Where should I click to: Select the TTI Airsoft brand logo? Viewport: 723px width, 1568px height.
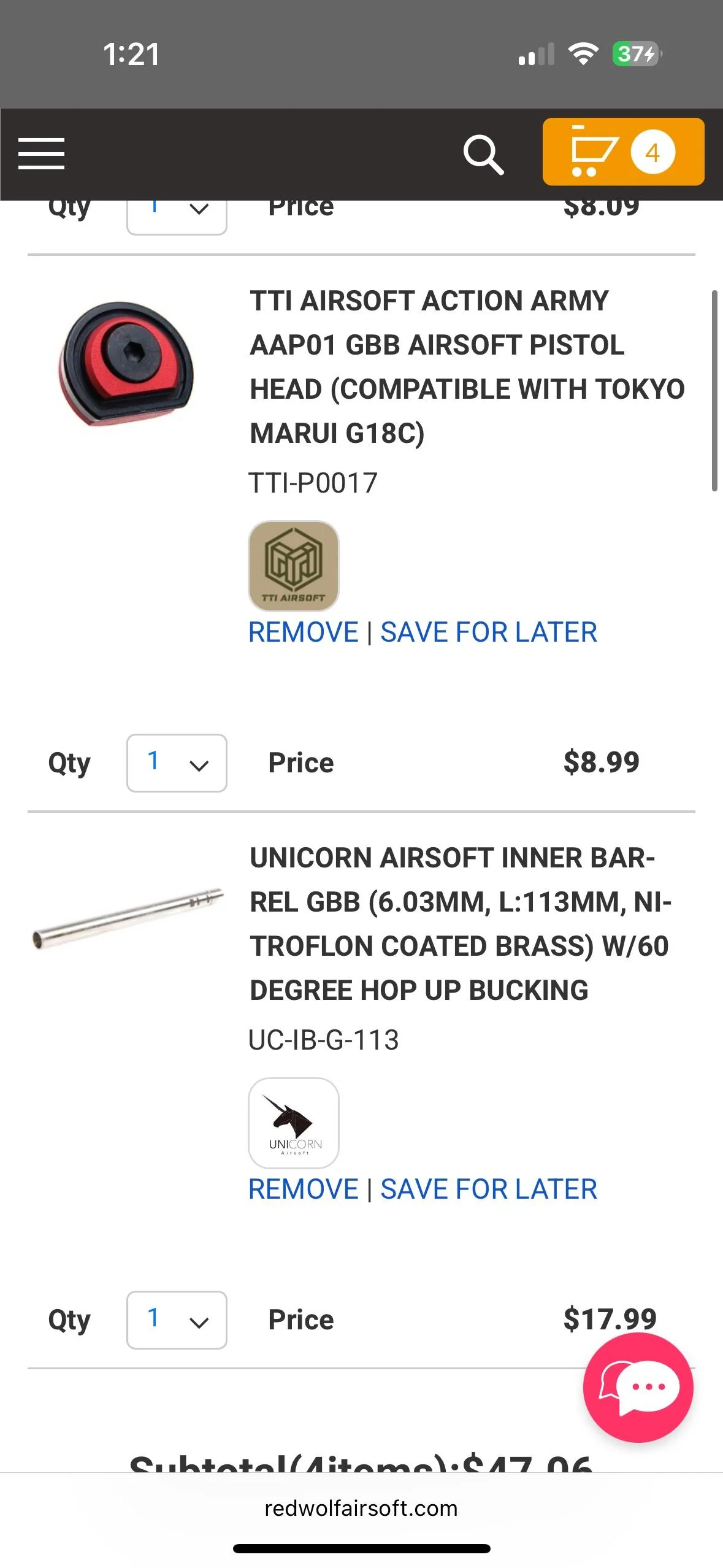coord(293,567)
